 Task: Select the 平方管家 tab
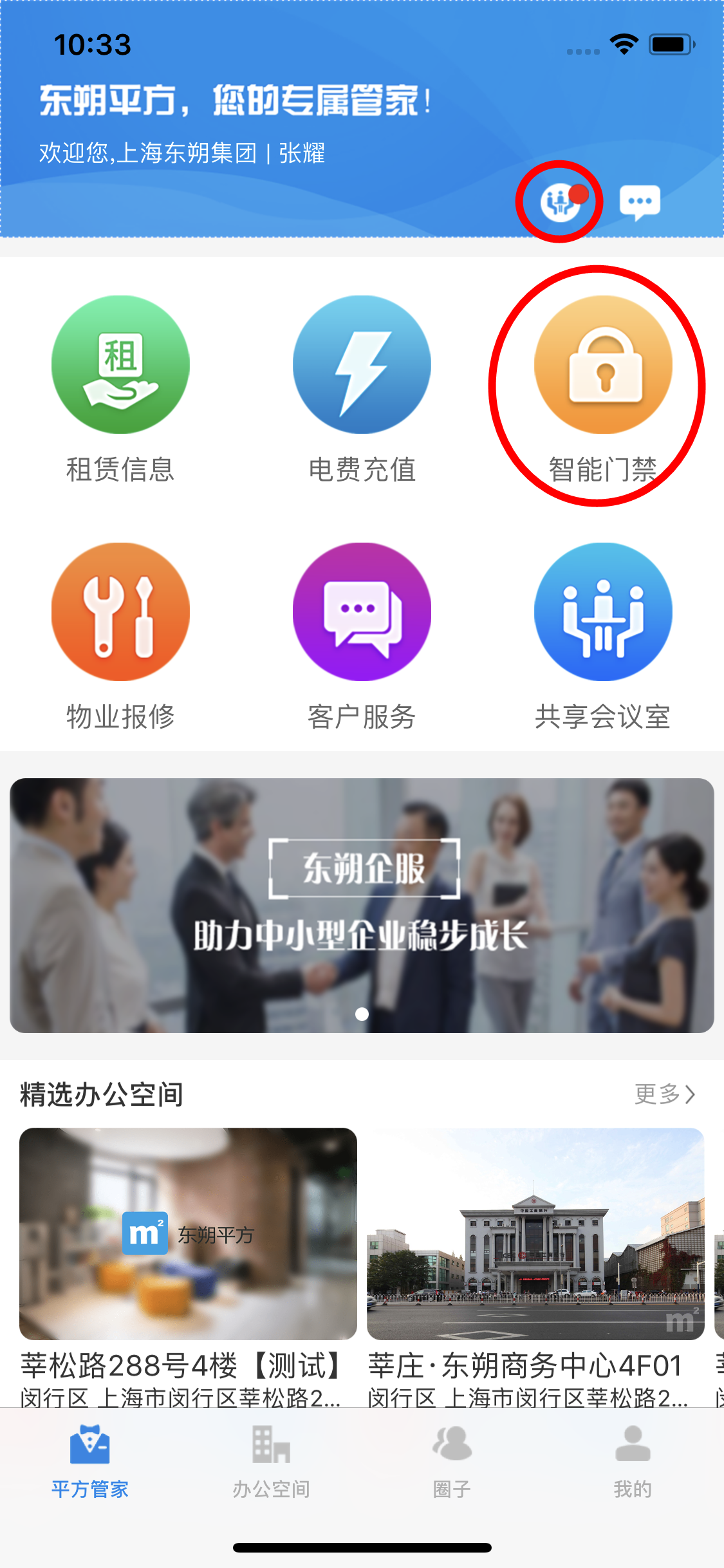[90, 1461]
